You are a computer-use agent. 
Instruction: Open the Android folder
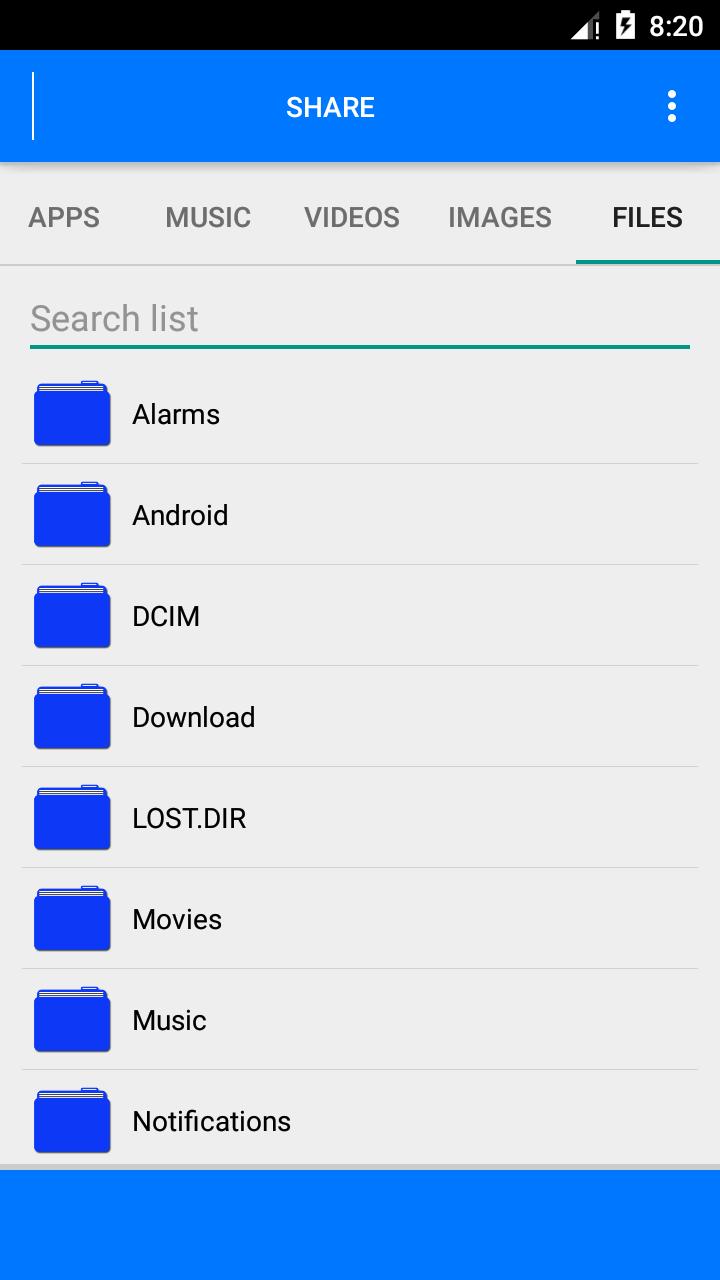[x=360, y=515]
